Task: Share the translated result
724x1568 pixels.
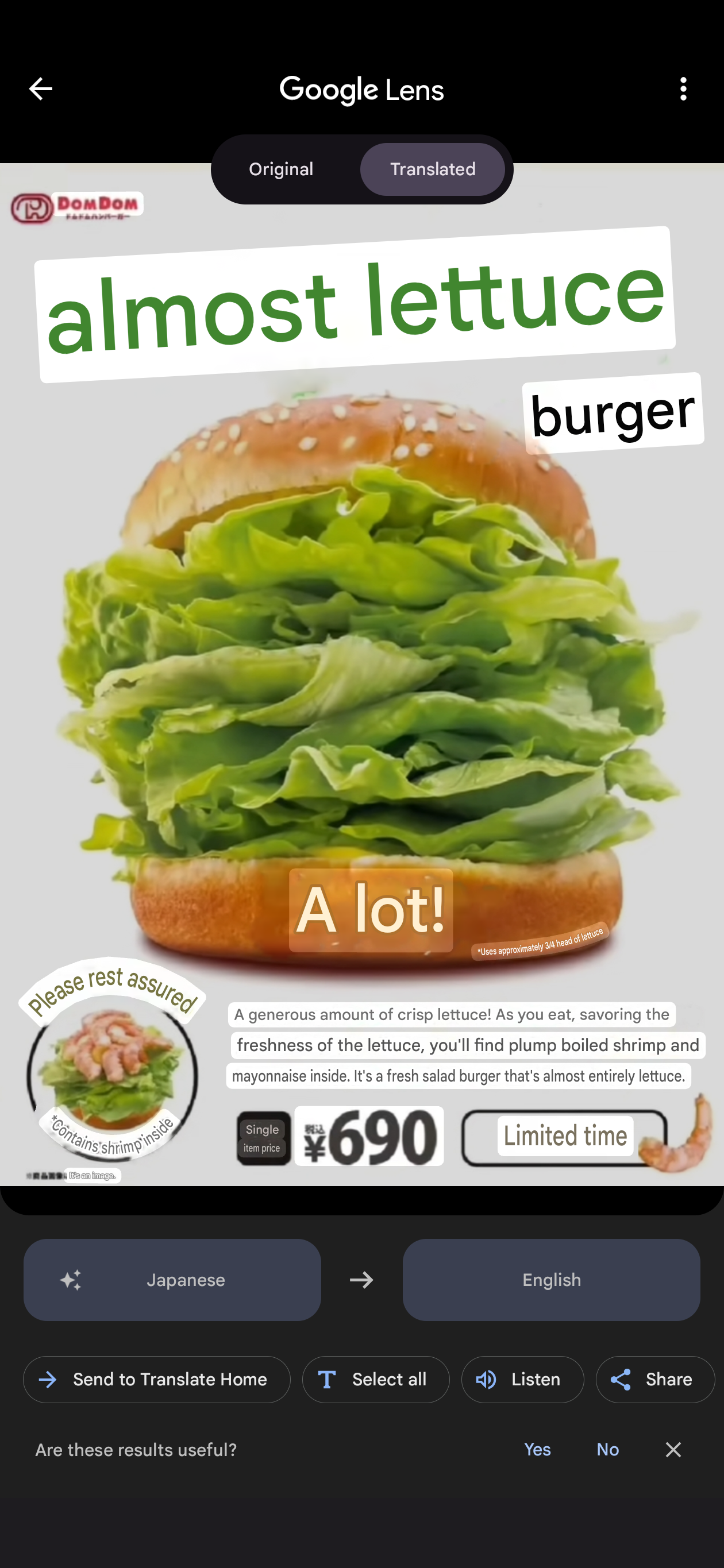Action: 655,1379
